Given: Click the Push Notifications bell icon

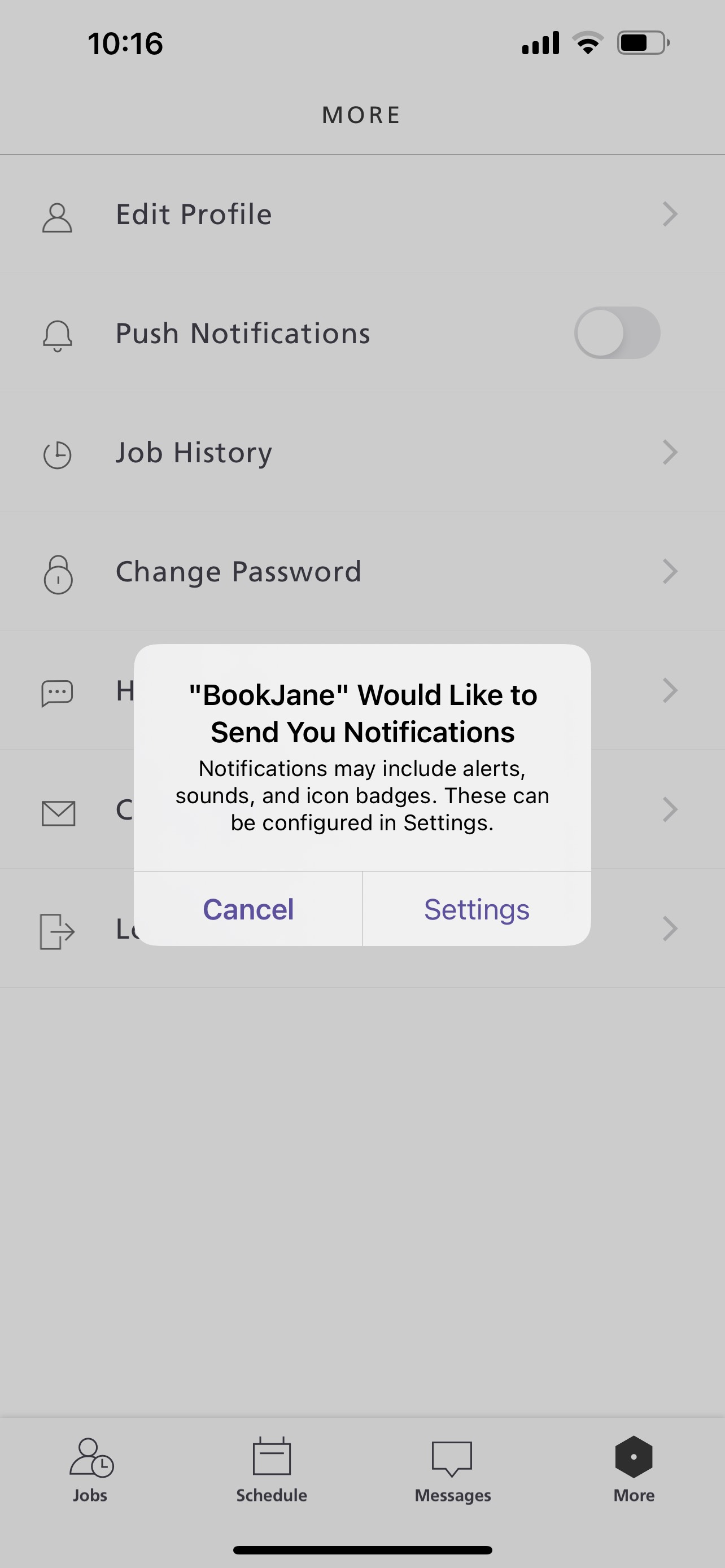Looking at the screenshot, I should pos(56,334).
